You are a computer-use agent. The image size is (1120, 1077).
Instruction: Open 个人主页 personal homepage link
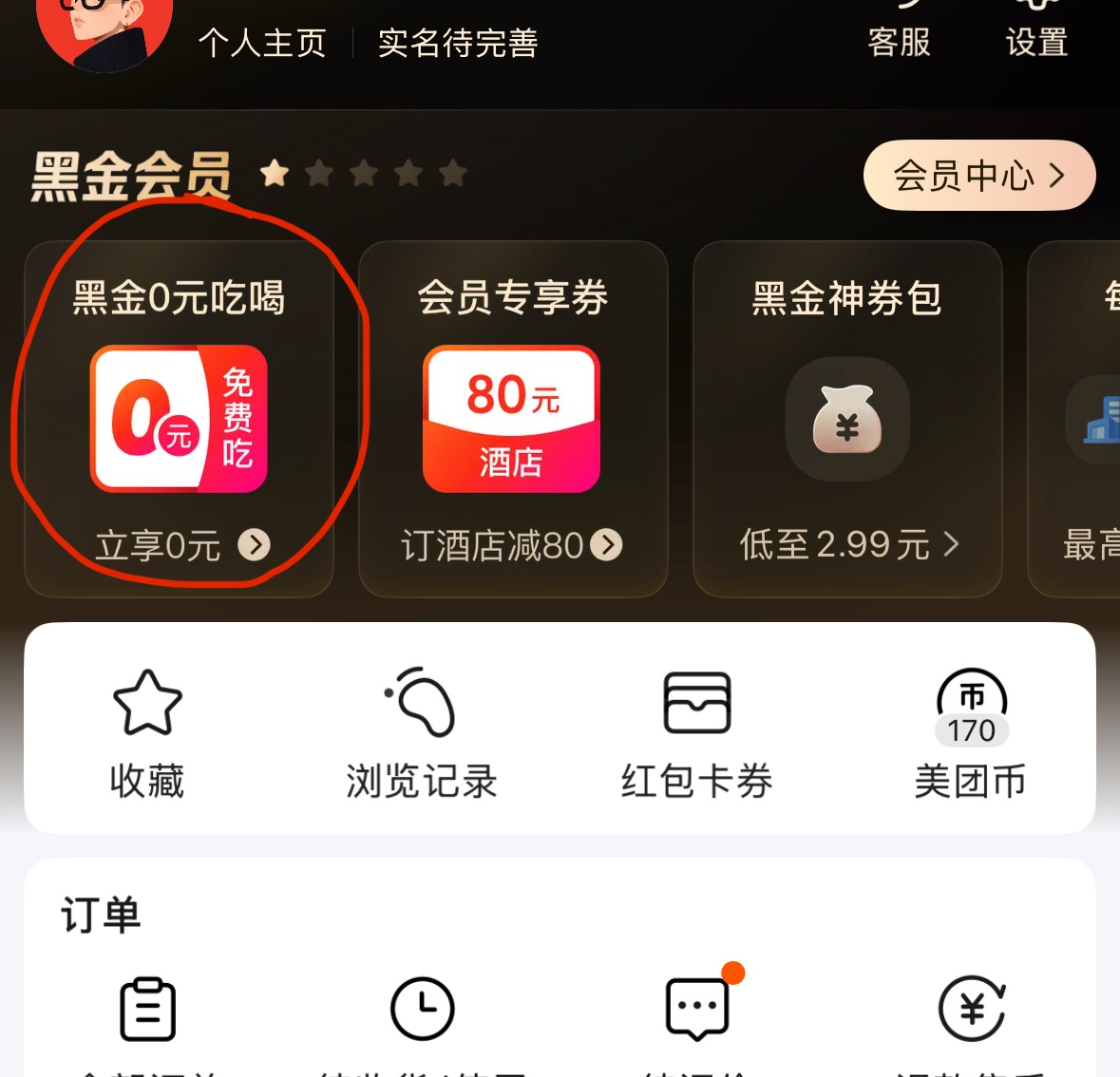[x=262, y=43]
